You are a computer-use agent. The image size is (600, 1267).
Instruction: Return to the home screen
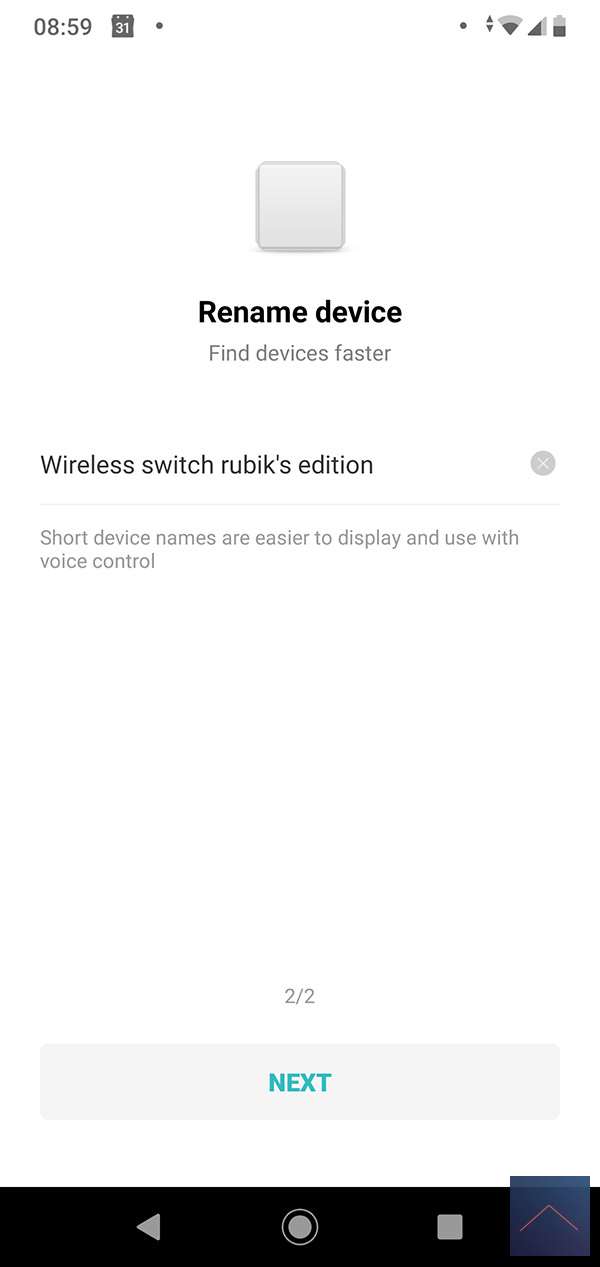pos(300,1226)
